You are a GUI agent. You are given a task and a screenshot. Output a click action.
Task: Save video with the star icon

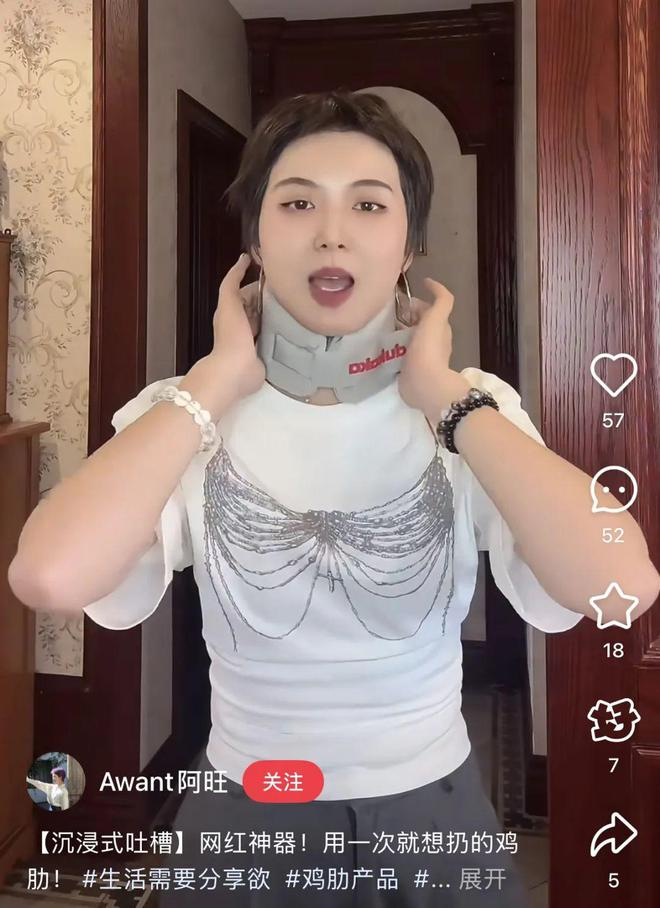(x=613, y=606)
